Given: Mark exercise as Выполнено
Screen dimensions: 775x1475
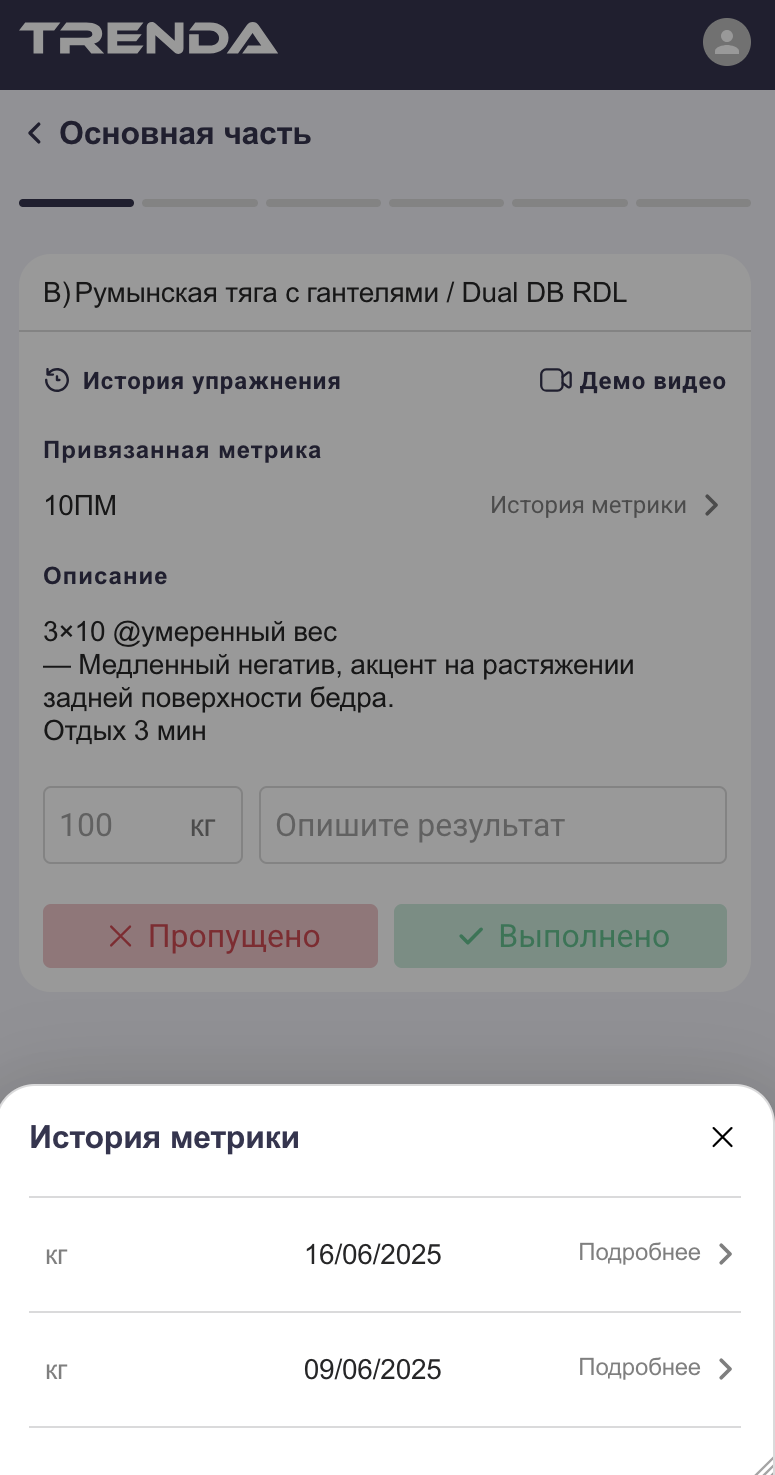Looking at the screenshot, I should (x=560, y=936).
